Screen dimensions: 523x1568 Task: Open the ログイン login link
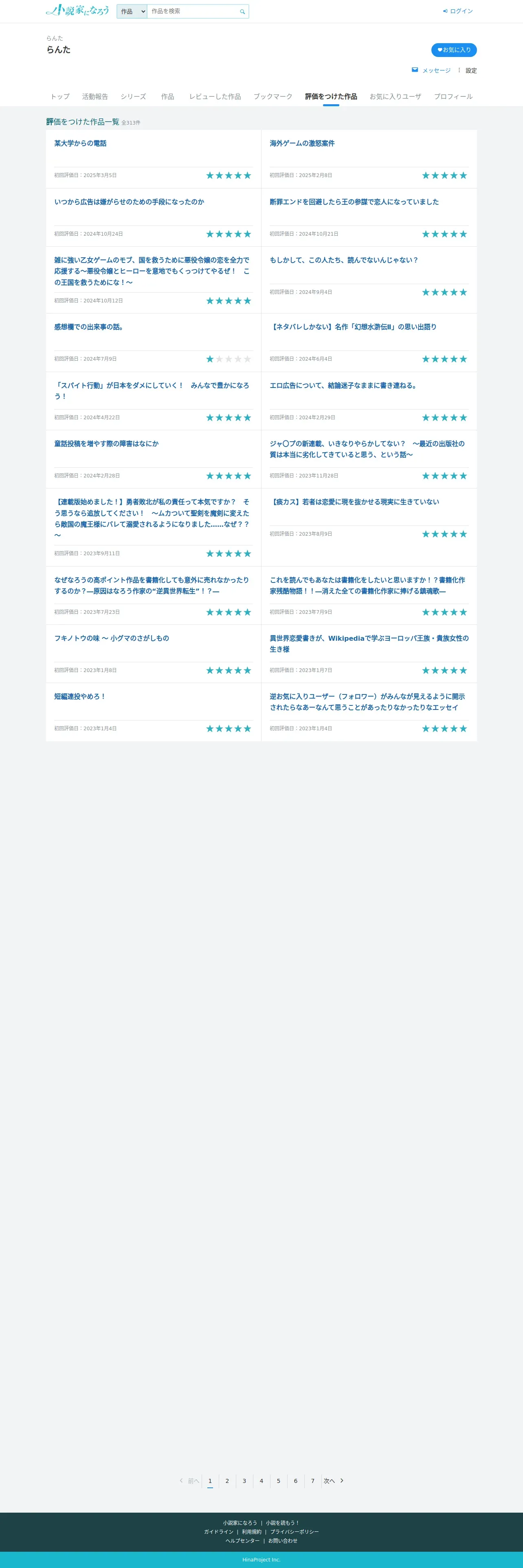(x=458, y=11)
